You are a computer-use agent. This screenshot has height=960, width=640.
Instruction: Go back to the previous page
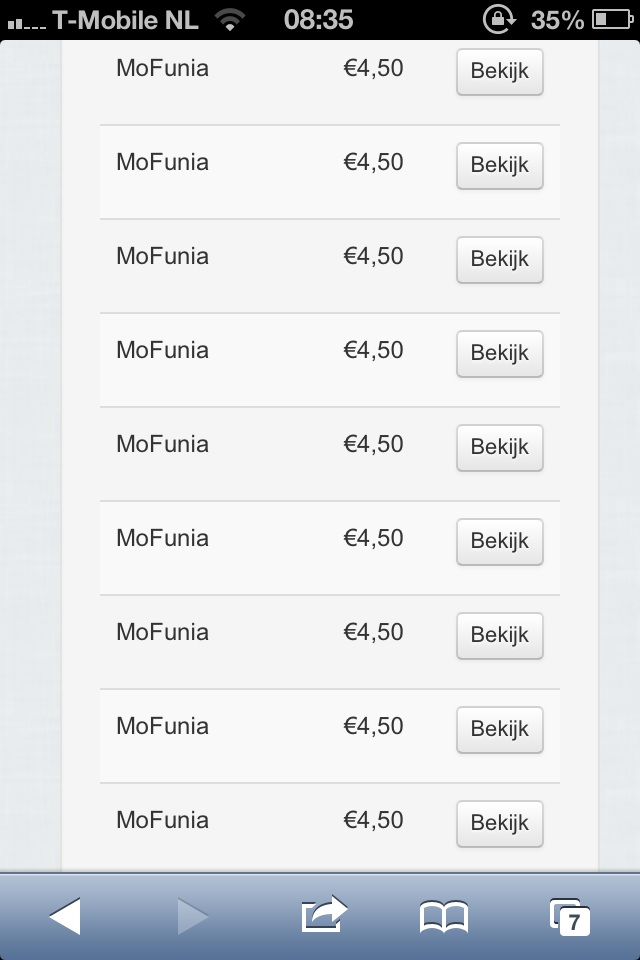[65, 916]
